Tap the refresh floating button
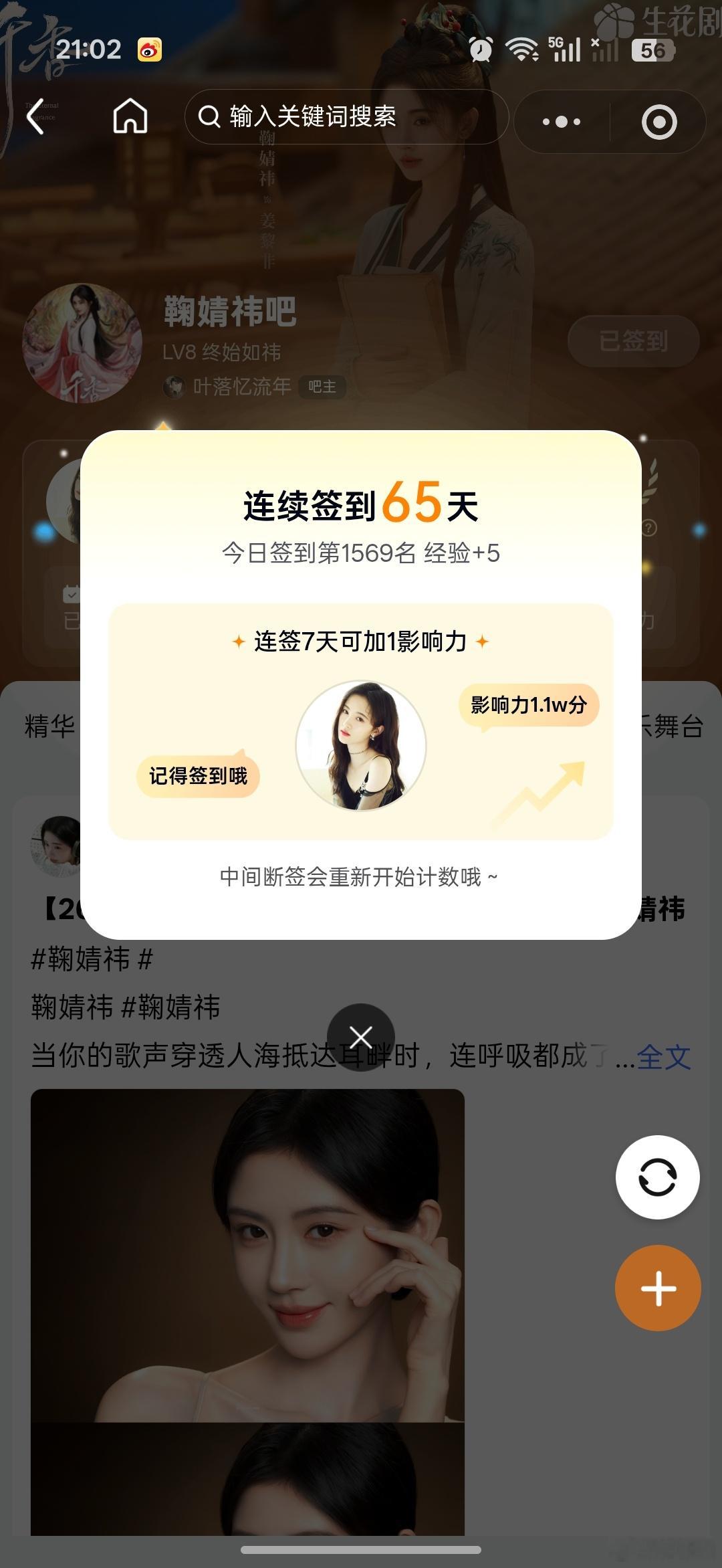 [658, 1177]
